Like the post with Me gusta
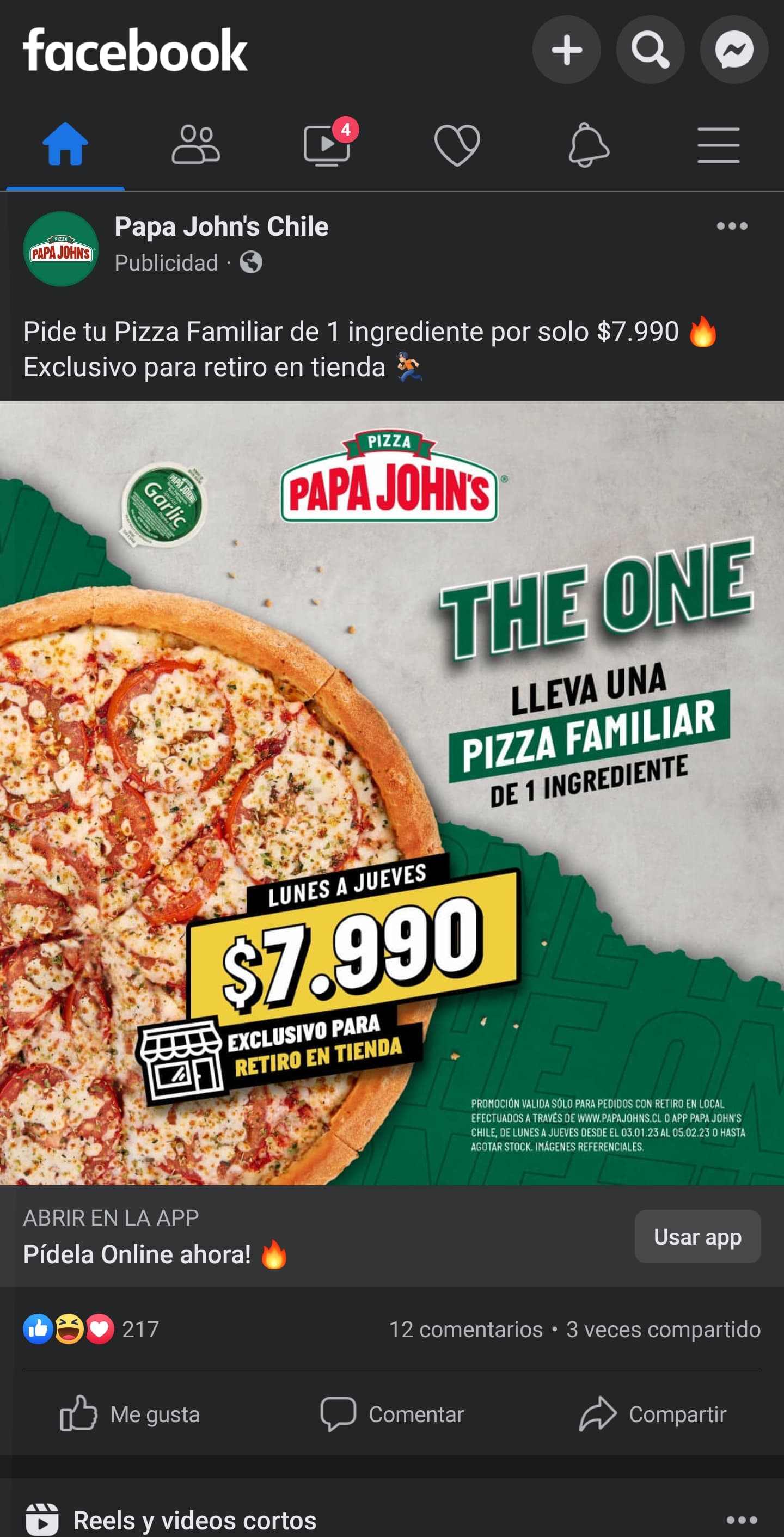Viewport: 784px width, 1537px height. pyautogui.click(x=130, y=1414)
